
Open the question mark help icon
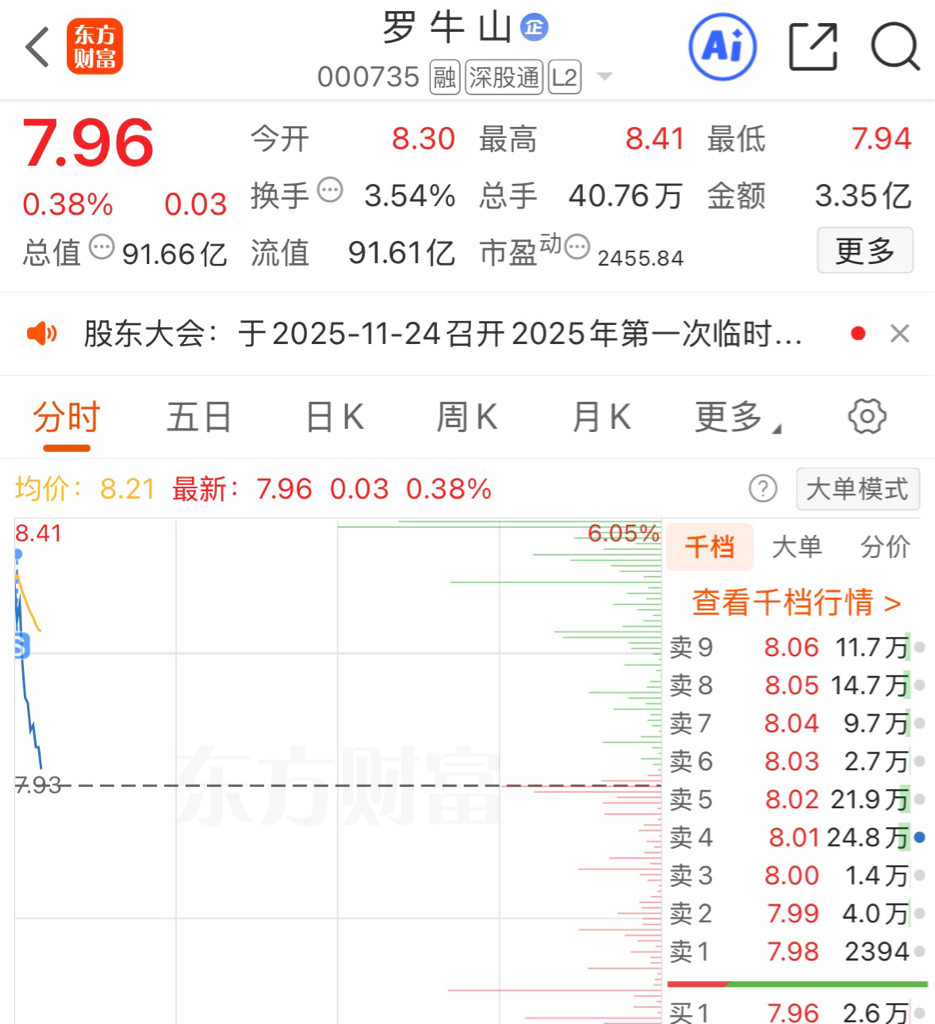click(763, 488)
